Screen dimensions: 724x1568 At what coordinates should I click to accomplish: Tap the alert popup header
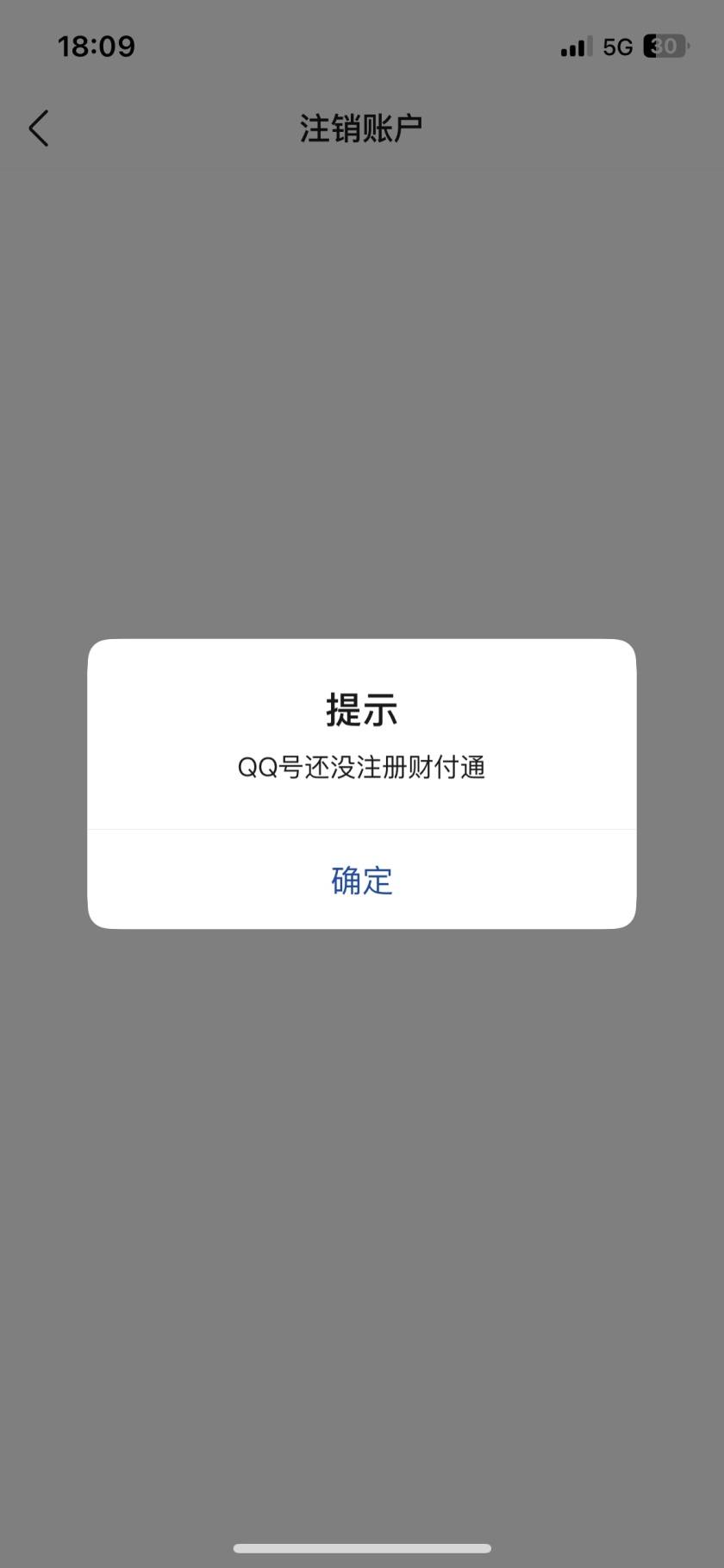pos(361,710)
